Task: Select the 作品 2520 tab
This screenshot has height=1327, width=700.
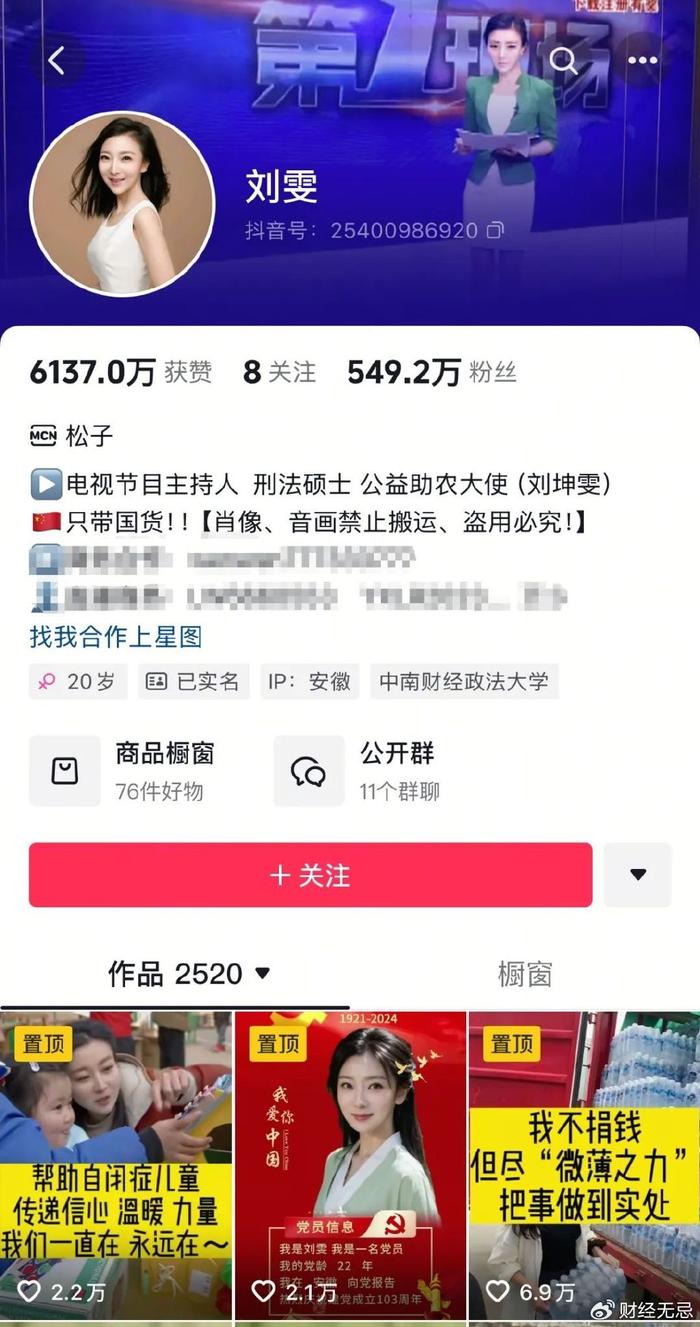Action: click(x=189, y=974)
